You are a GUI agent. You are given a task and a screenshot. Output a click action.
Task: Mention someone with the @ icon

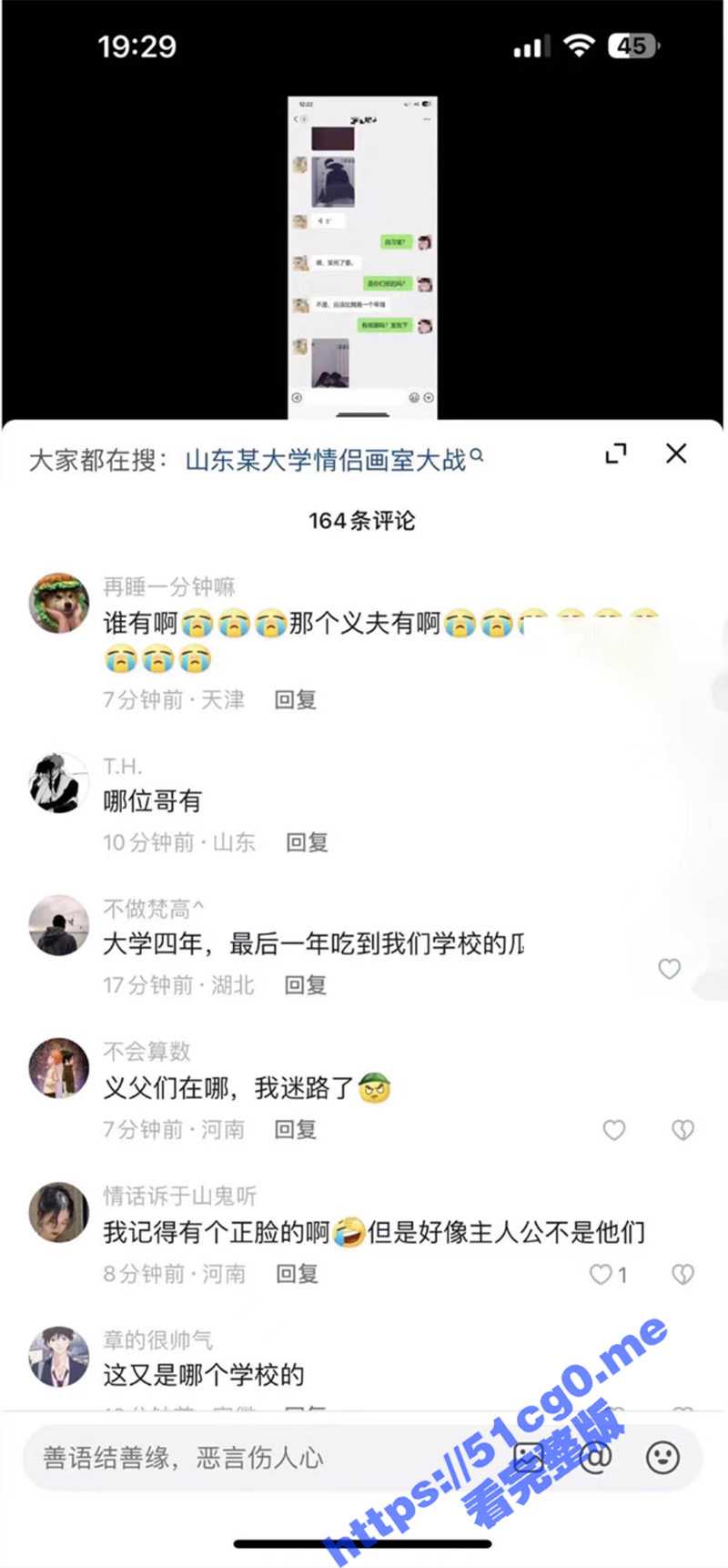point(595,1458)
